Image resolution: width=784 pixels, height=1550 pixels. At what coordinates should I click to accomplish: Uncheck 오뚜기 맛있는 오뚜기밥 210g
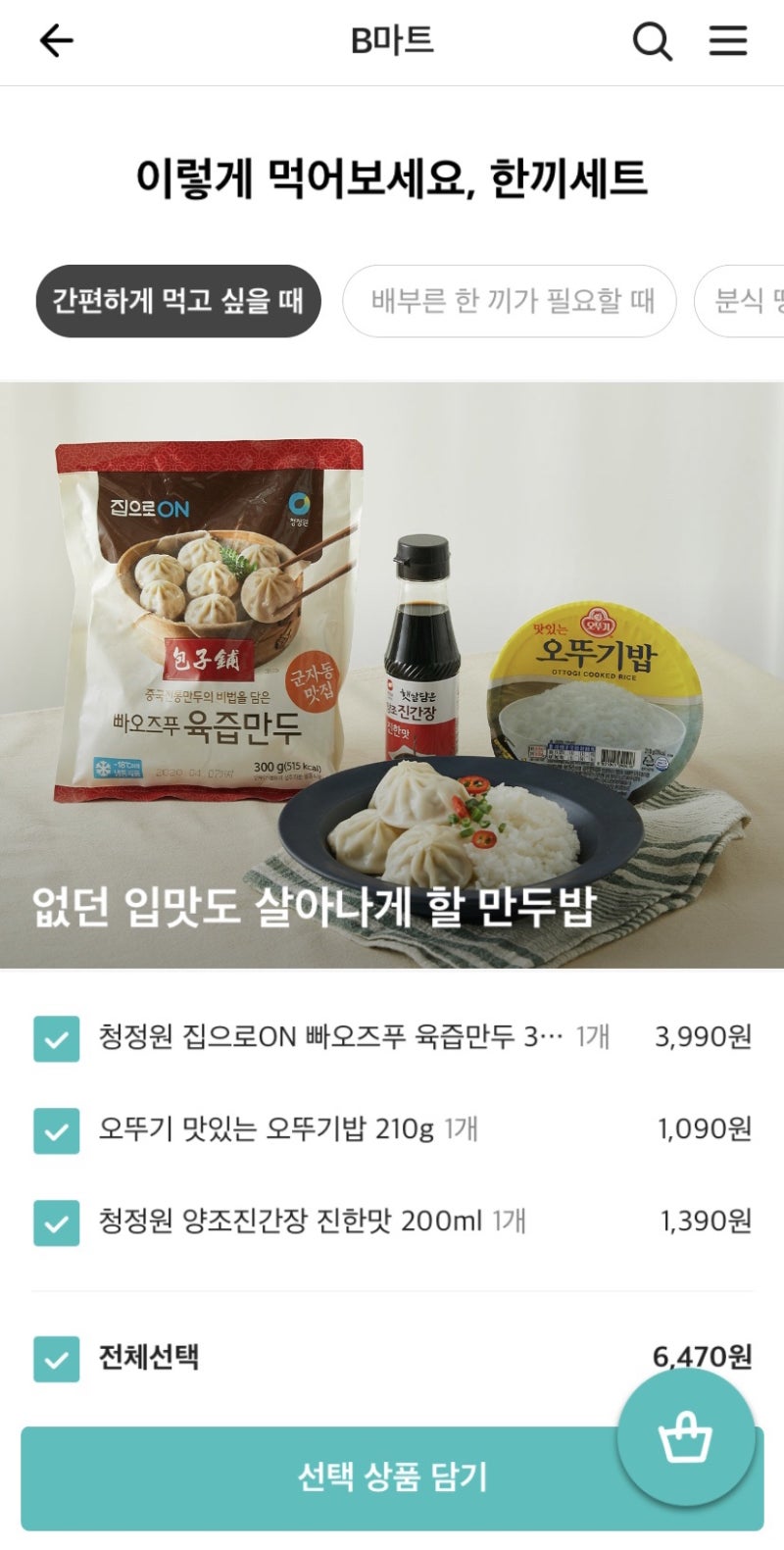(57, 1130)
